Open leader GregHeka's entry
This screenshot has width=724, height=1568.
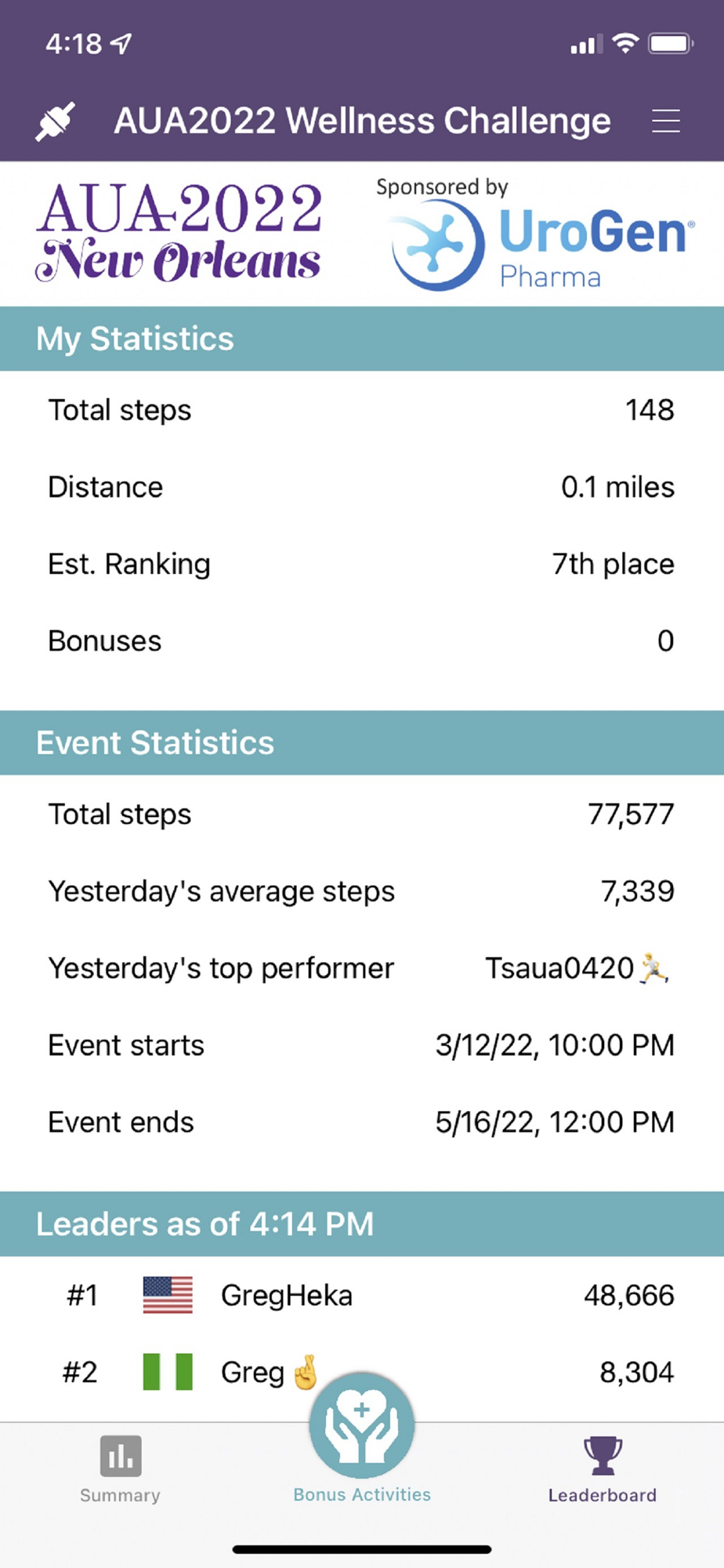click(x=362, y=1296)
